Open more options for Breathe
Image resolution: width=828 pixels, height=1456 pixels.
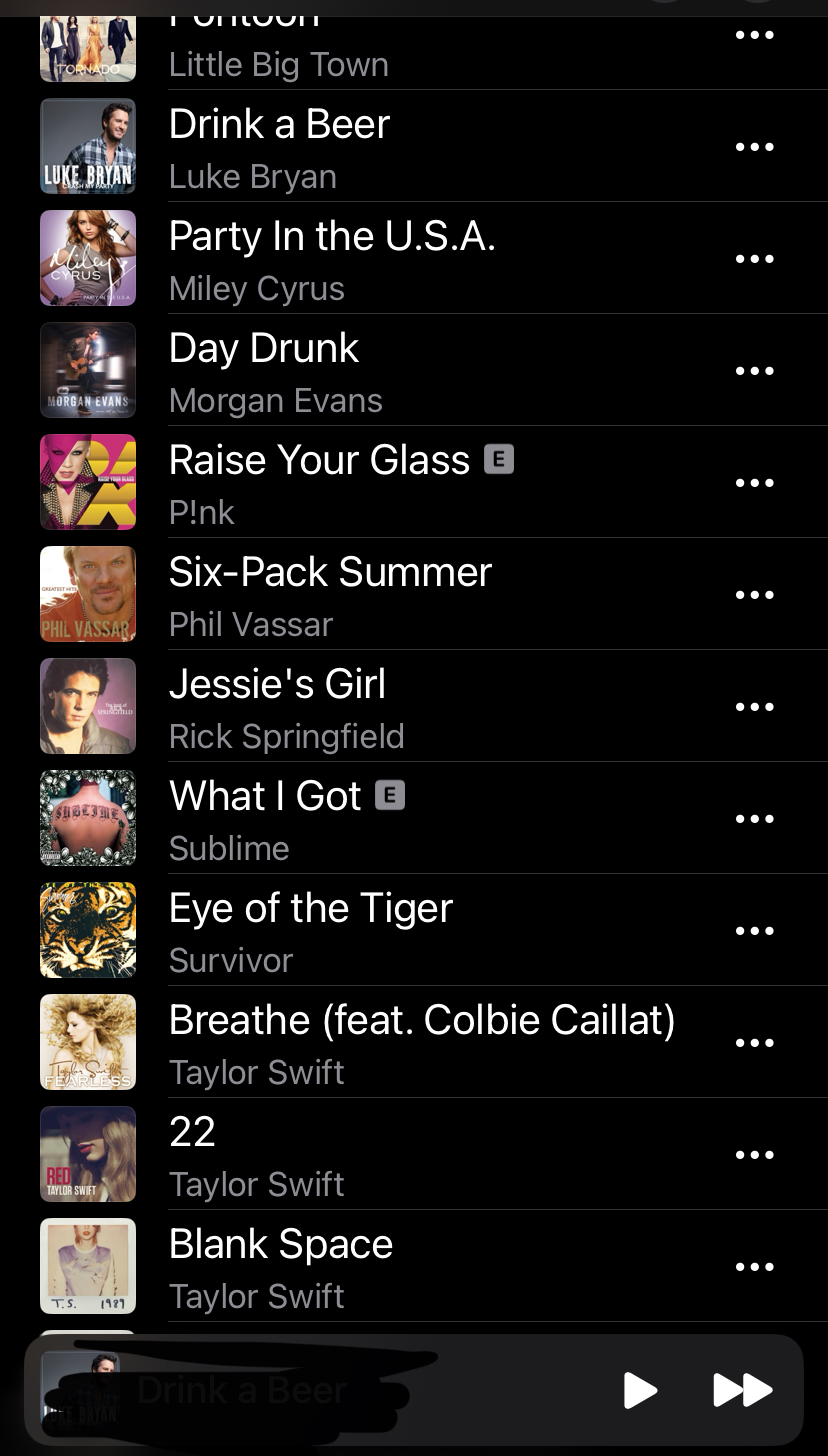(x=754, y=1043)
